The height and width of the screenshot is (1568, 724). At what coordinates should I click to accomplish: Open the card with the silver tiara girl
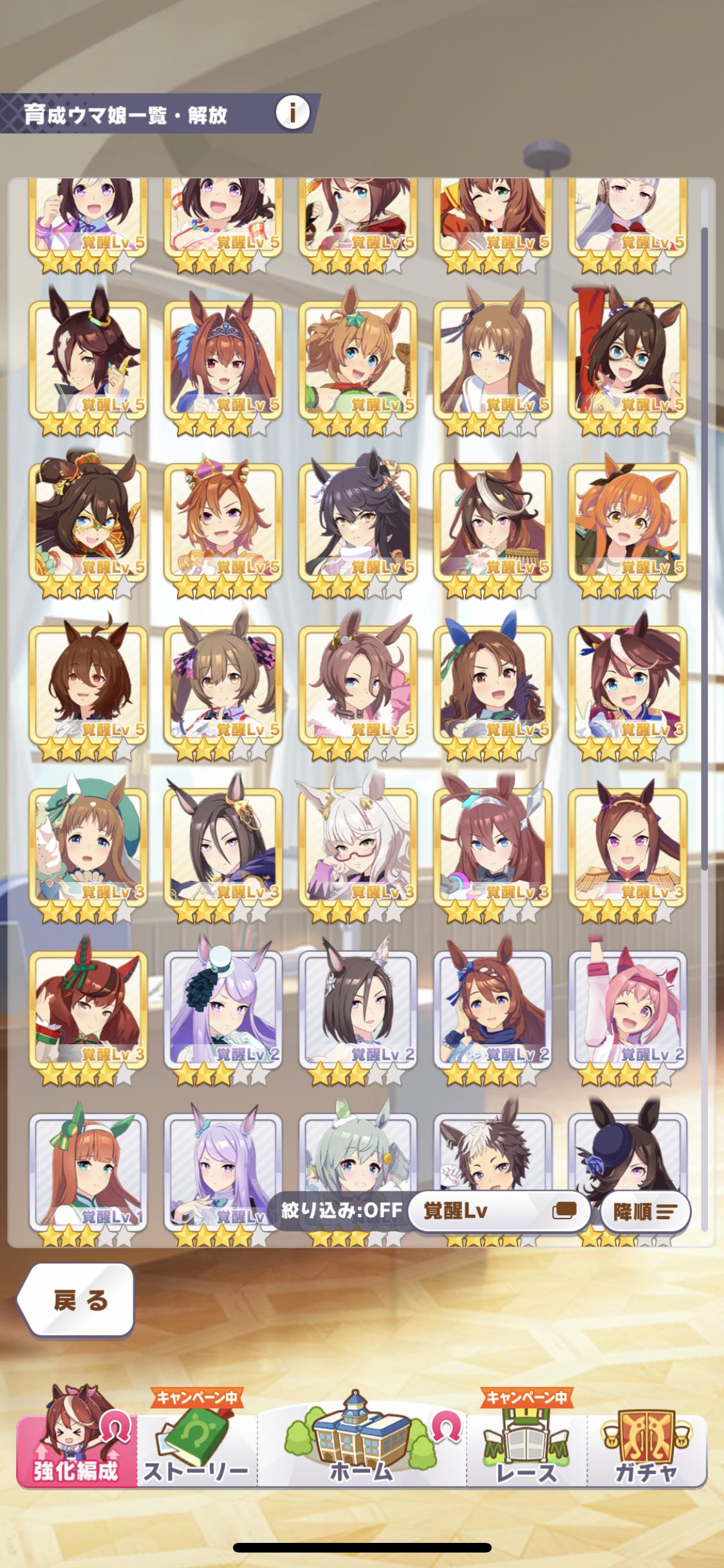tap(223, 360)
